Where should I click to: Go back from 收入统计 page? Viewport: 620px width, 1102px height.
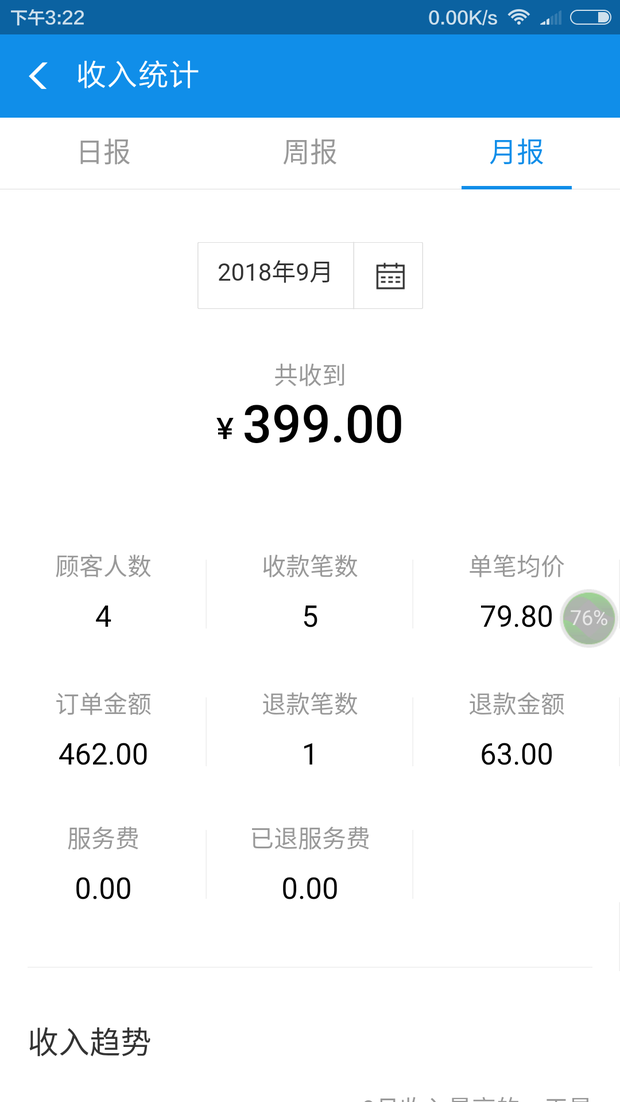(38, 75)
